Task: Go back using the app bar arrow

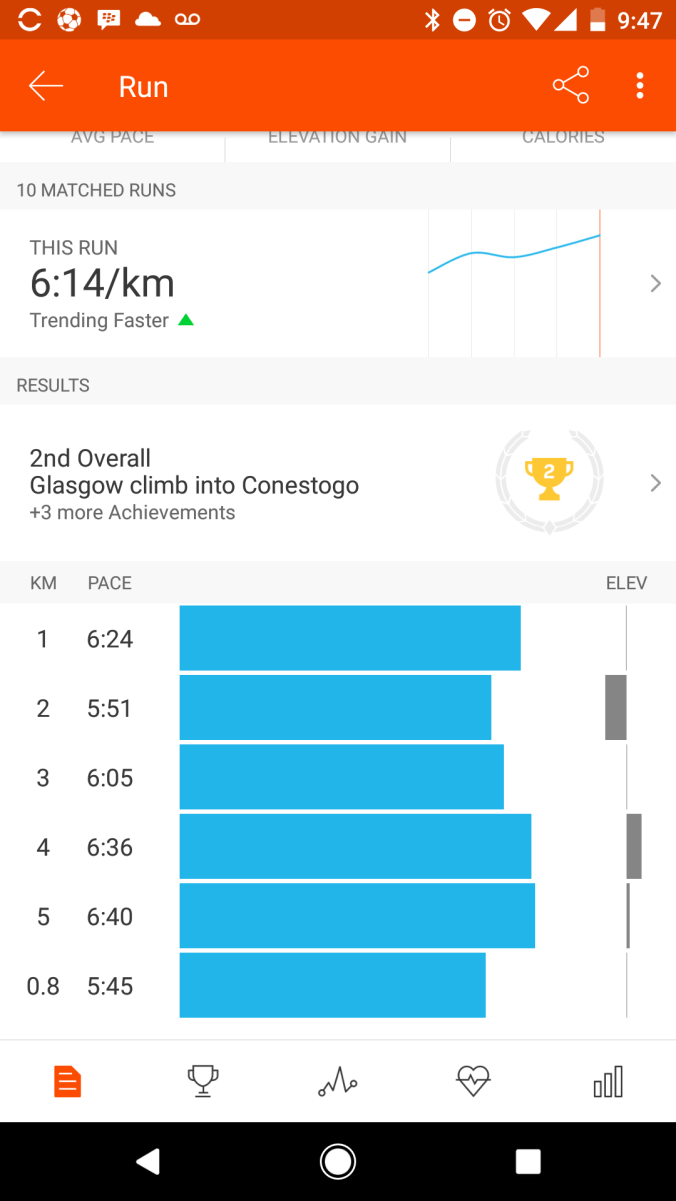Action: pyautogui.click(x=46, y=86)
